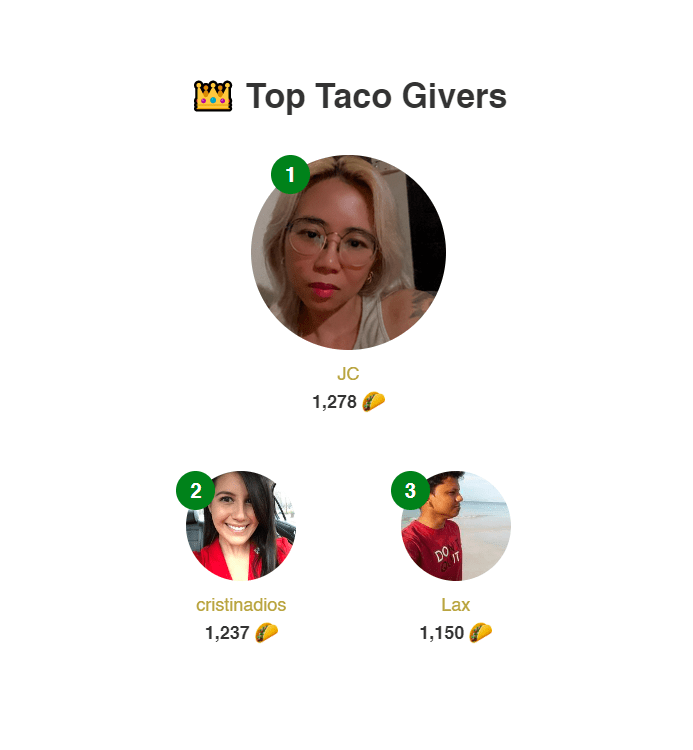Viewport: 693px width, 750px height.
Task: Go to the Lax name link
Action: (x=456, y=605)
